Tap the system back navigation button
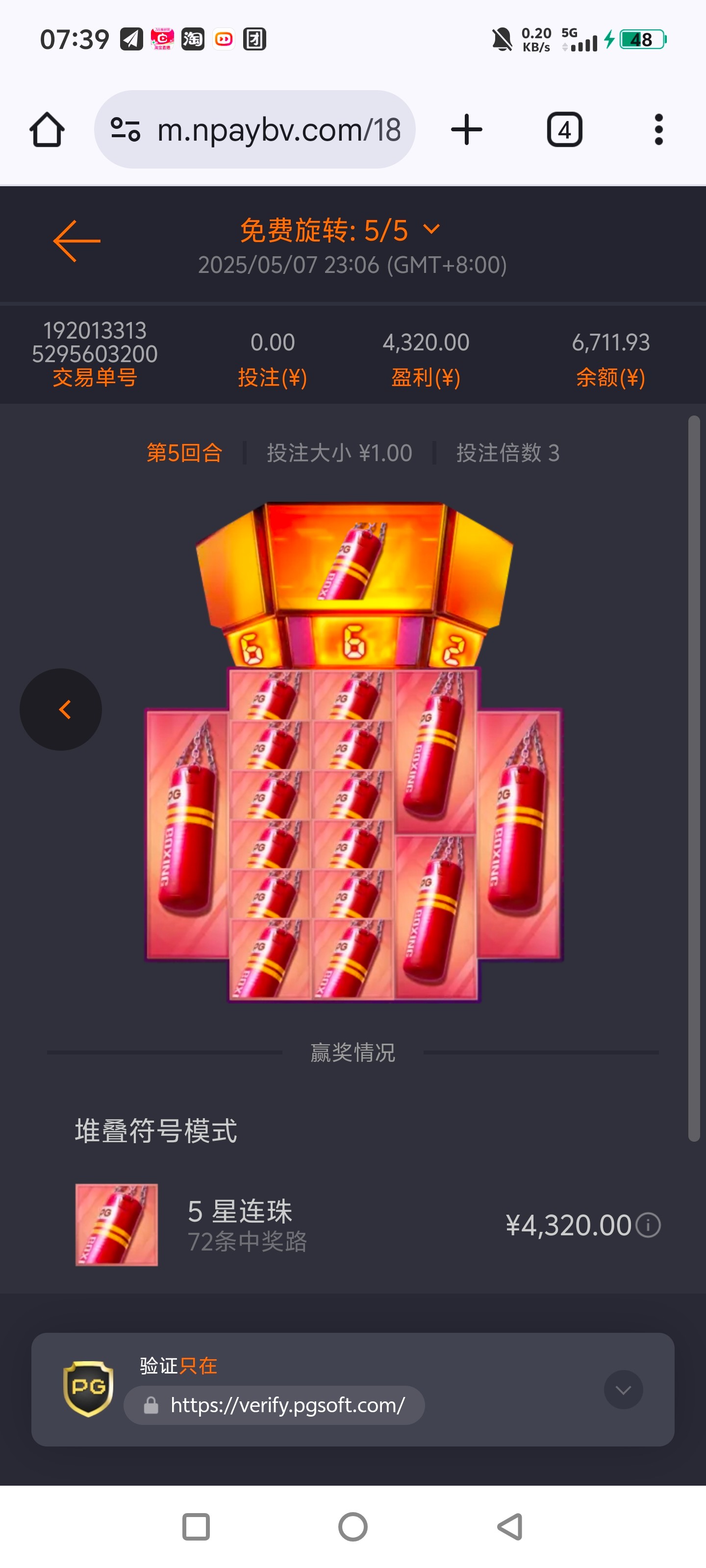706x1568 pixels. tap(510, 1527)
